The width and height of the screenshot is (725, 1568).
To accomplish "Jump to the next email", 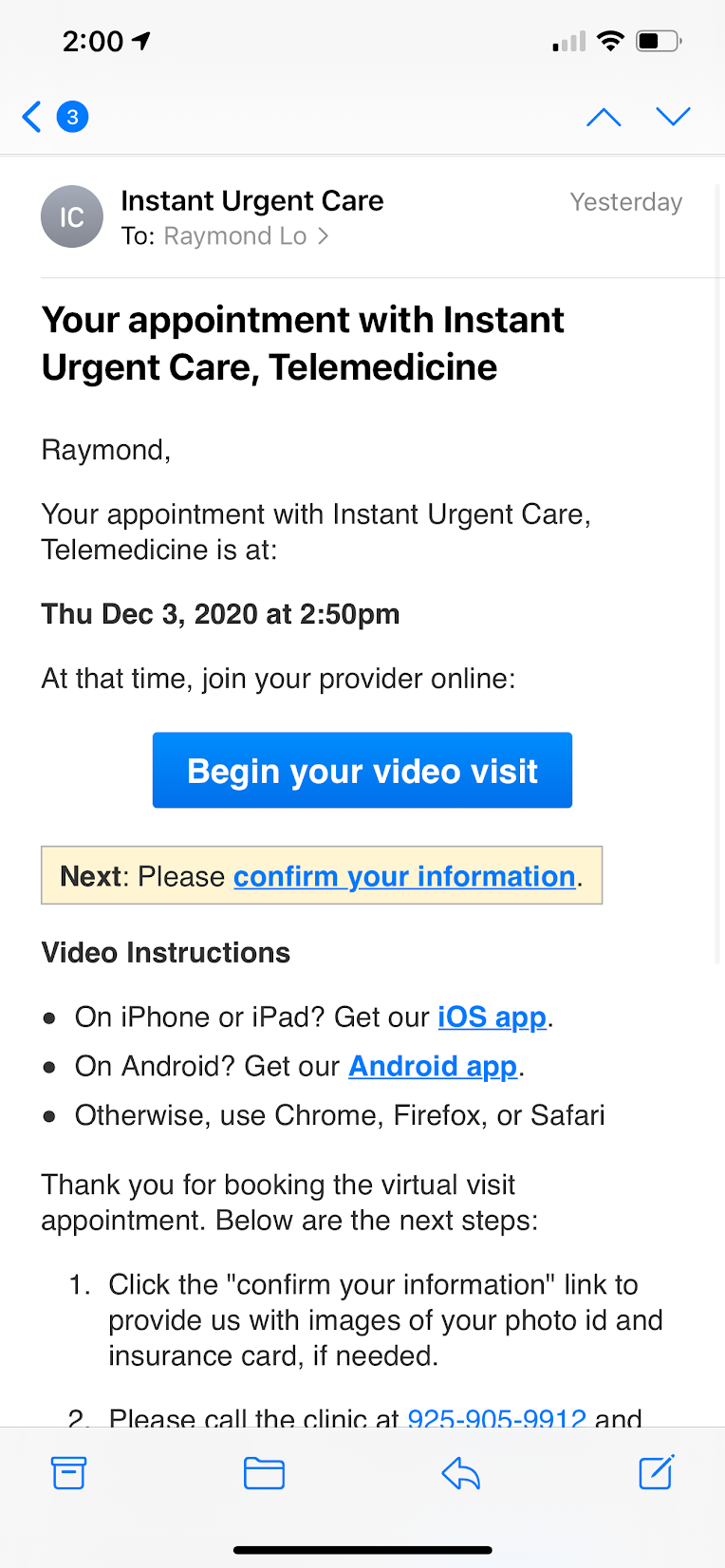I will pos(673,117).
